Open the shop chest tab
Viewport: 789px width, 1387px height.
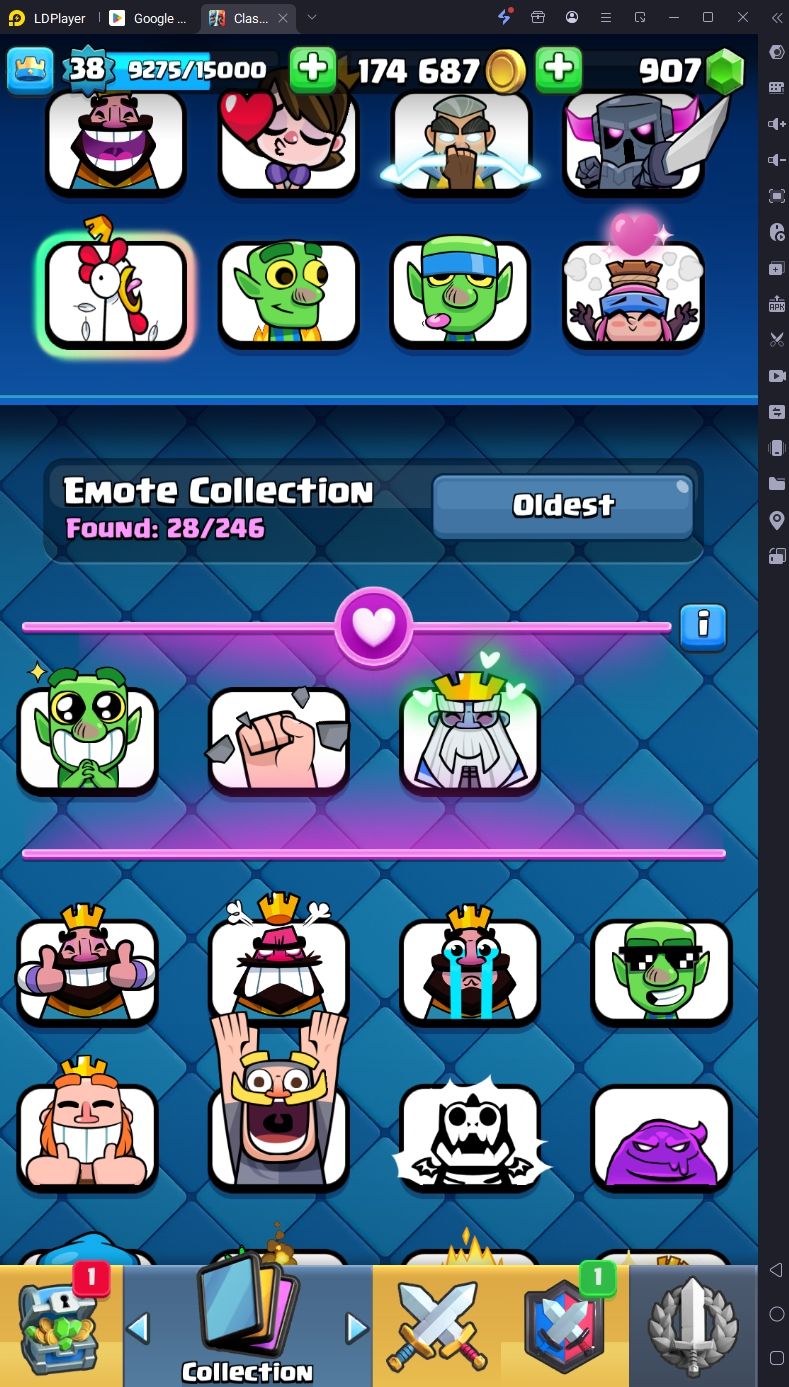click(60, 1325)
